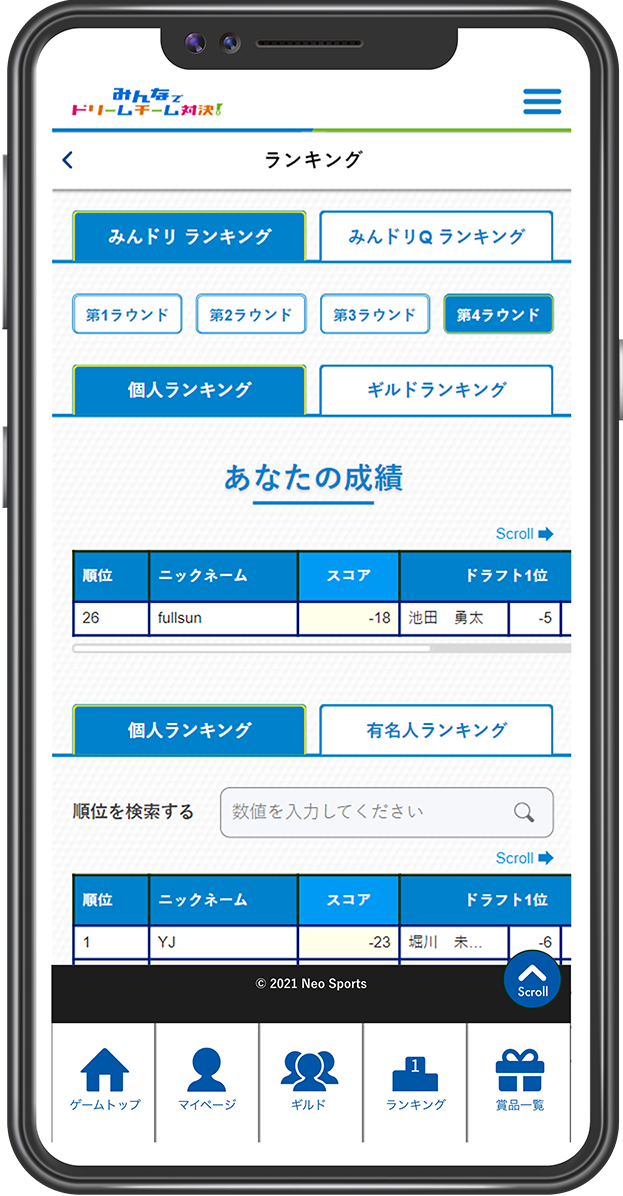The image size is (623, 1196).
Task: Tap the magnifier search icon
Action: click(x=524, y=812)
